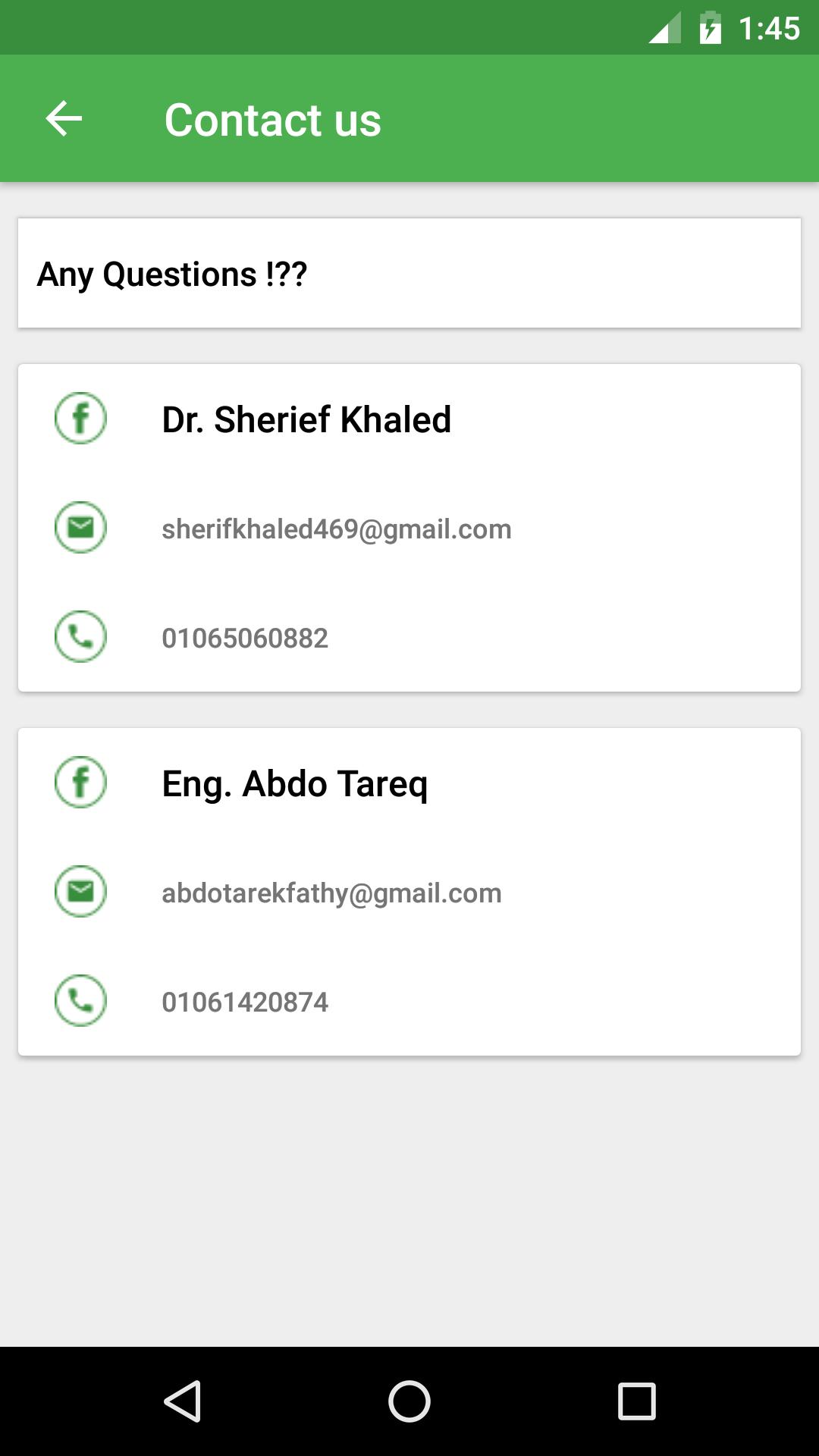Call the number 01065060882
Image resolution: width=819 pixels, height=1456 pixels.
pyautogui.click(x=245, y=638)
